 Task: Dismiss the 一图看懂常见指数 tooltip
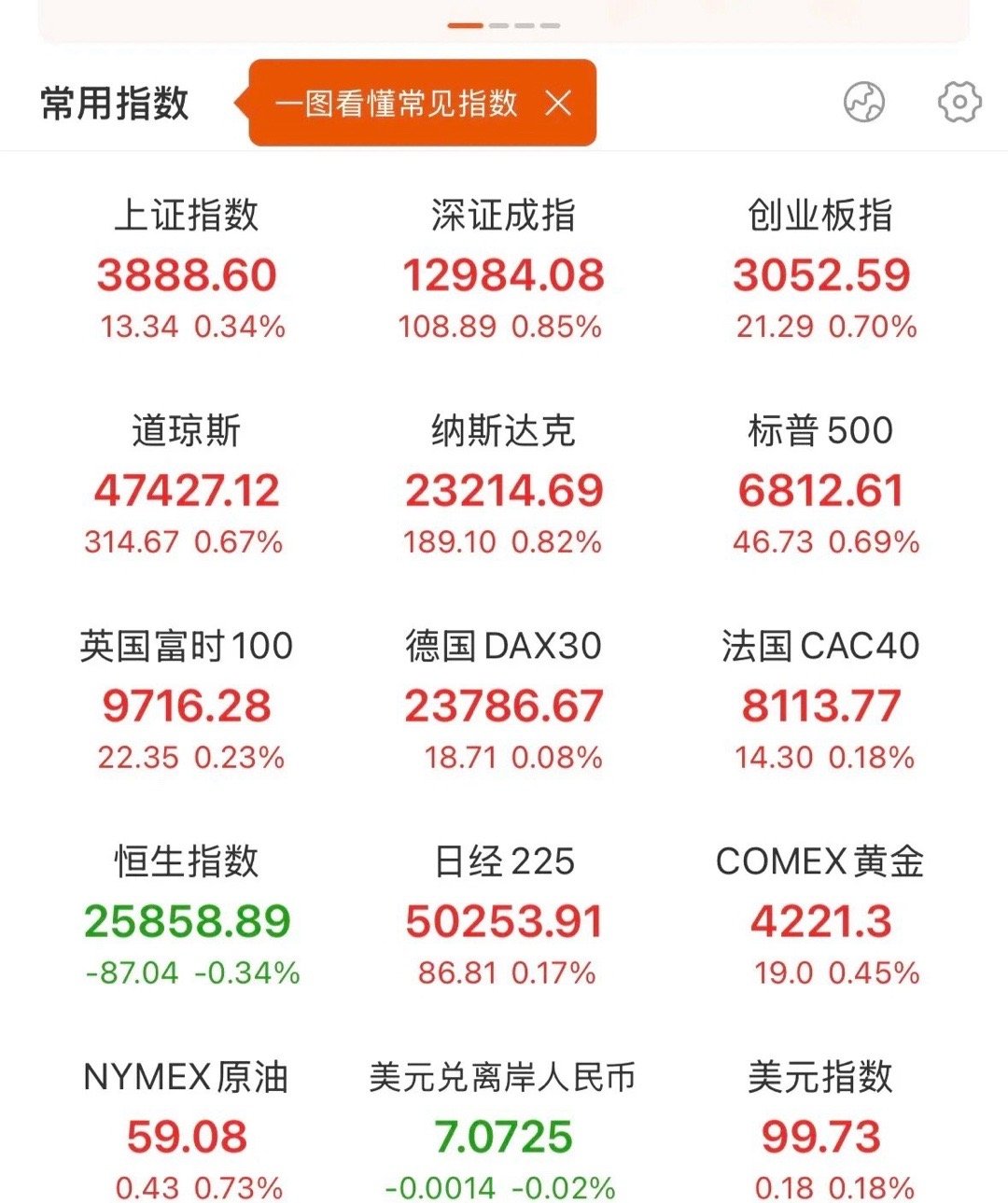point(558,103)
